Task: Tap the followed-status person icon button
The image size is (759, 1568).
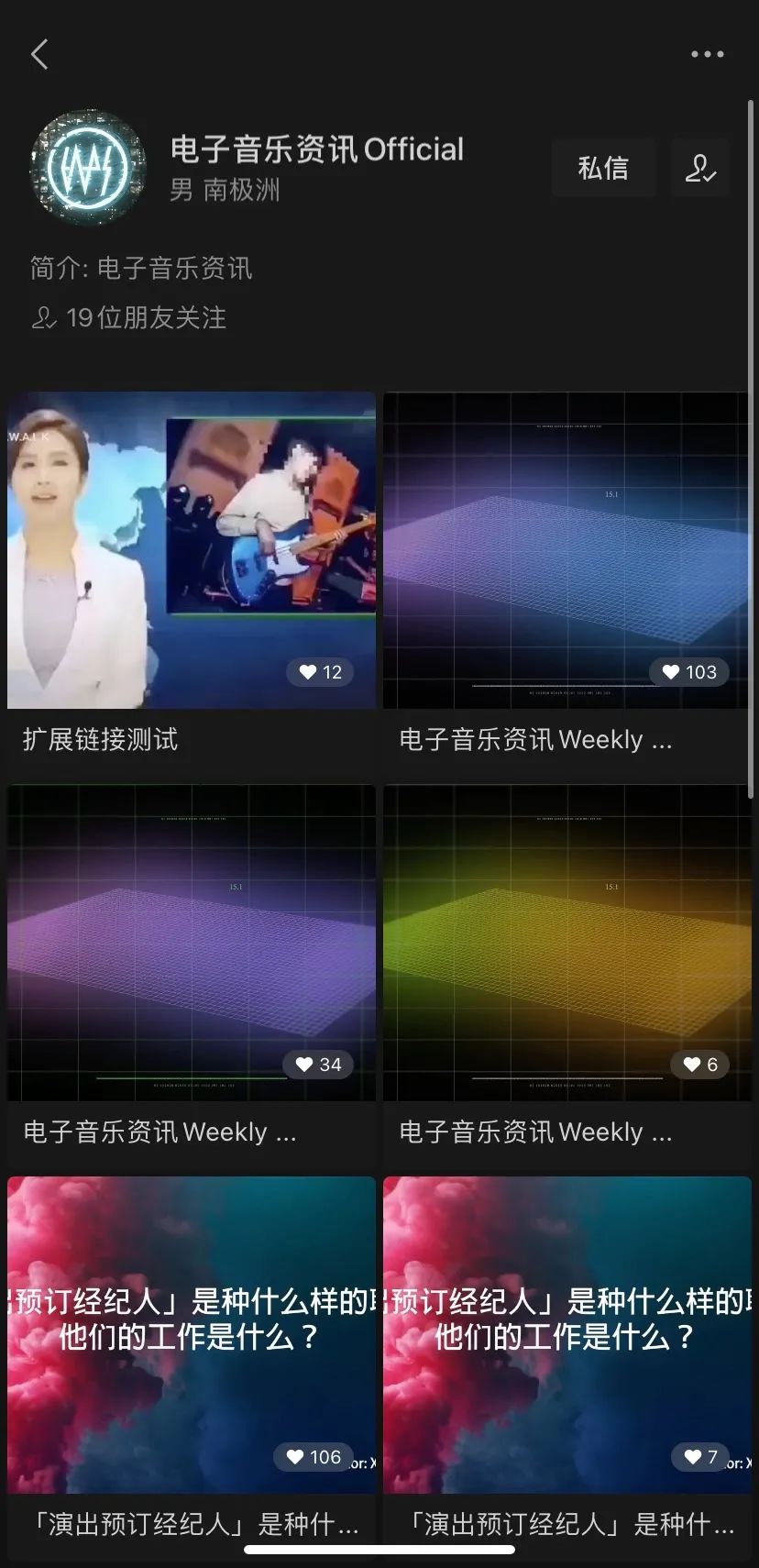Action: [x=700, y=168]
